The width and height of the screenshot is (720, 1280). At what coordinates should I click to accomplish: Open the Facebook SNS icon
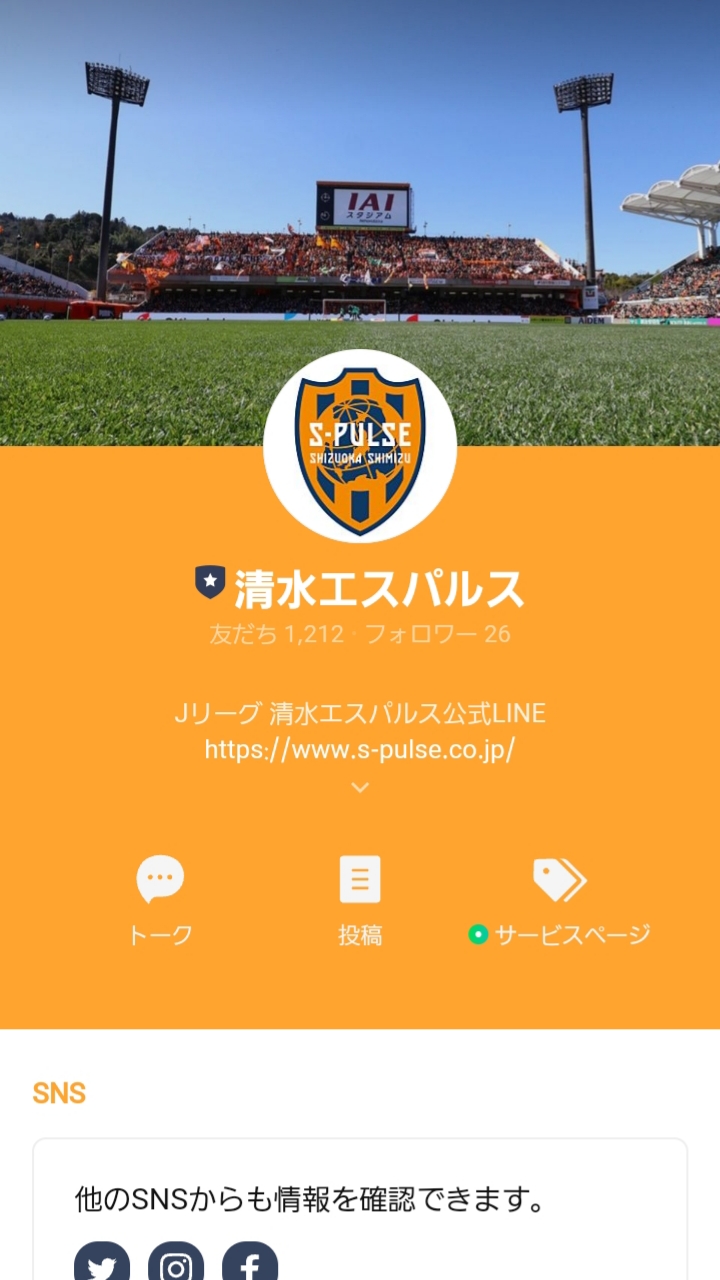[250, 1264]
